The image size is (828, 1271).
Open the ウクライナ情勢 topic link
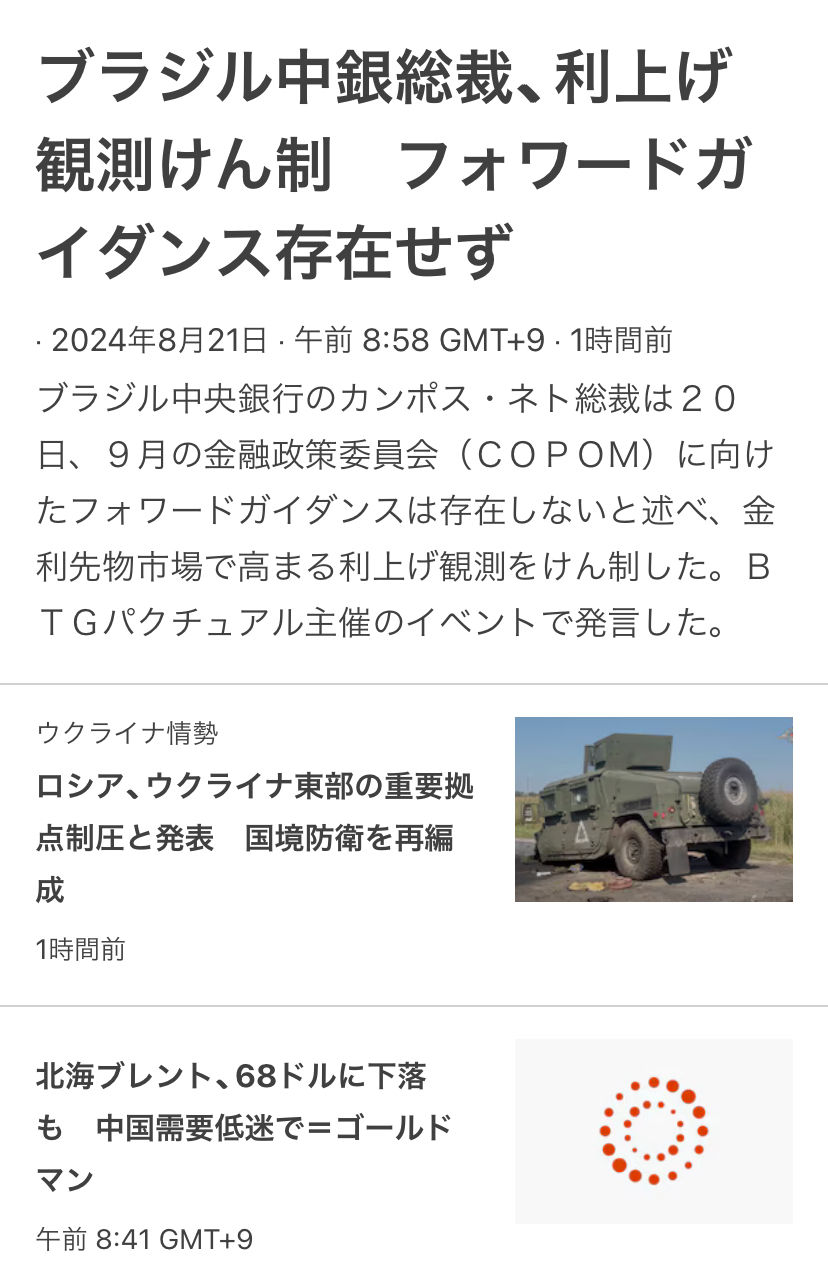click(x=127, y=733)
